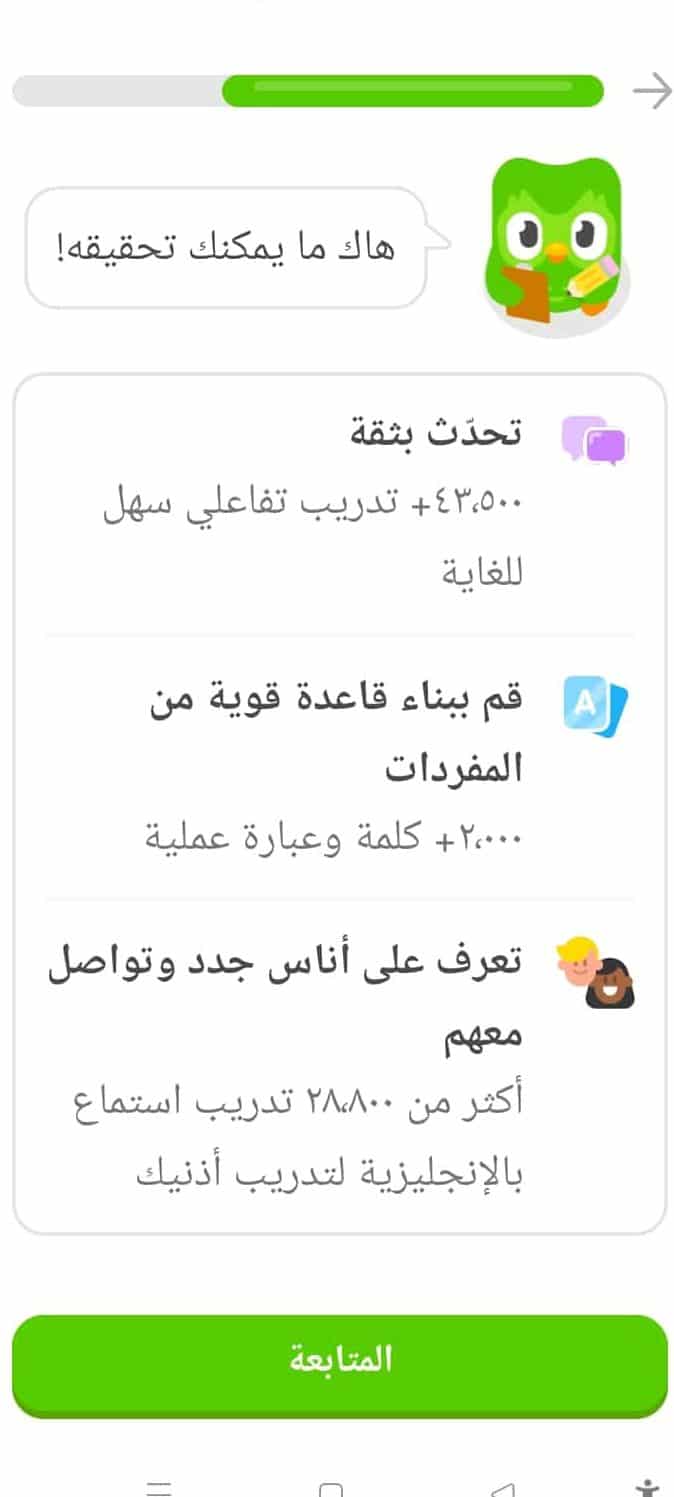674x1497 pixels.
Task: Tap the green المتابعة continue button
Action: 339,1362
